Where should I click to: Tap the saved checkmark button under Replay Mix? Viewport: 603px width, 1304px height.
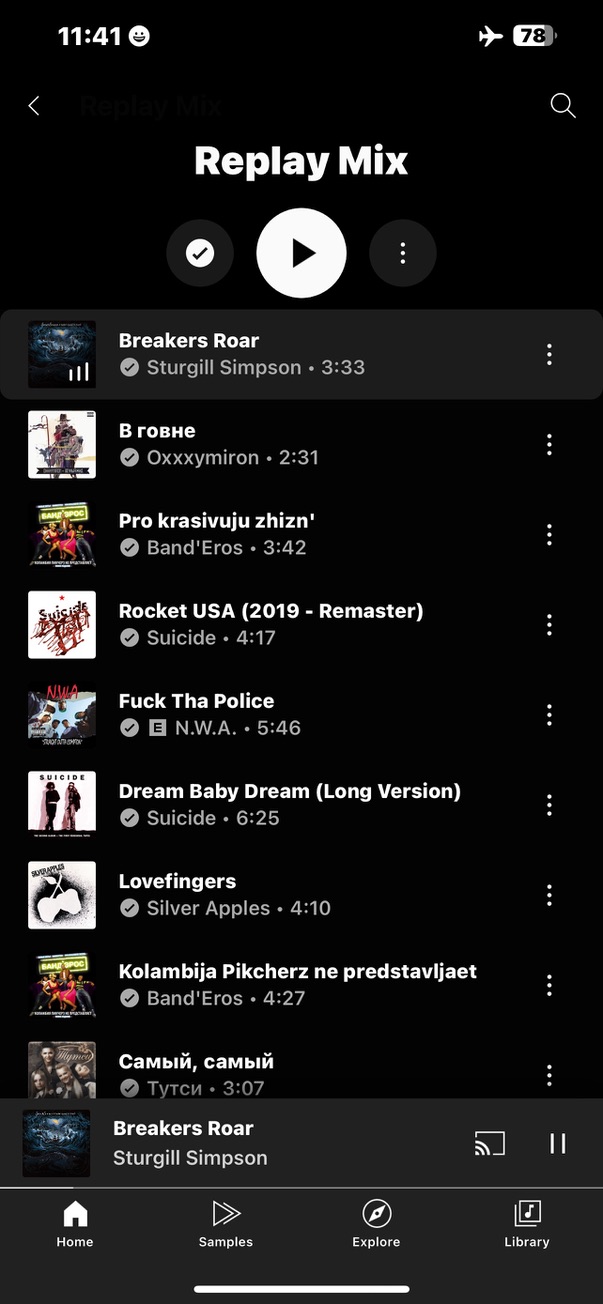[200, 254]
